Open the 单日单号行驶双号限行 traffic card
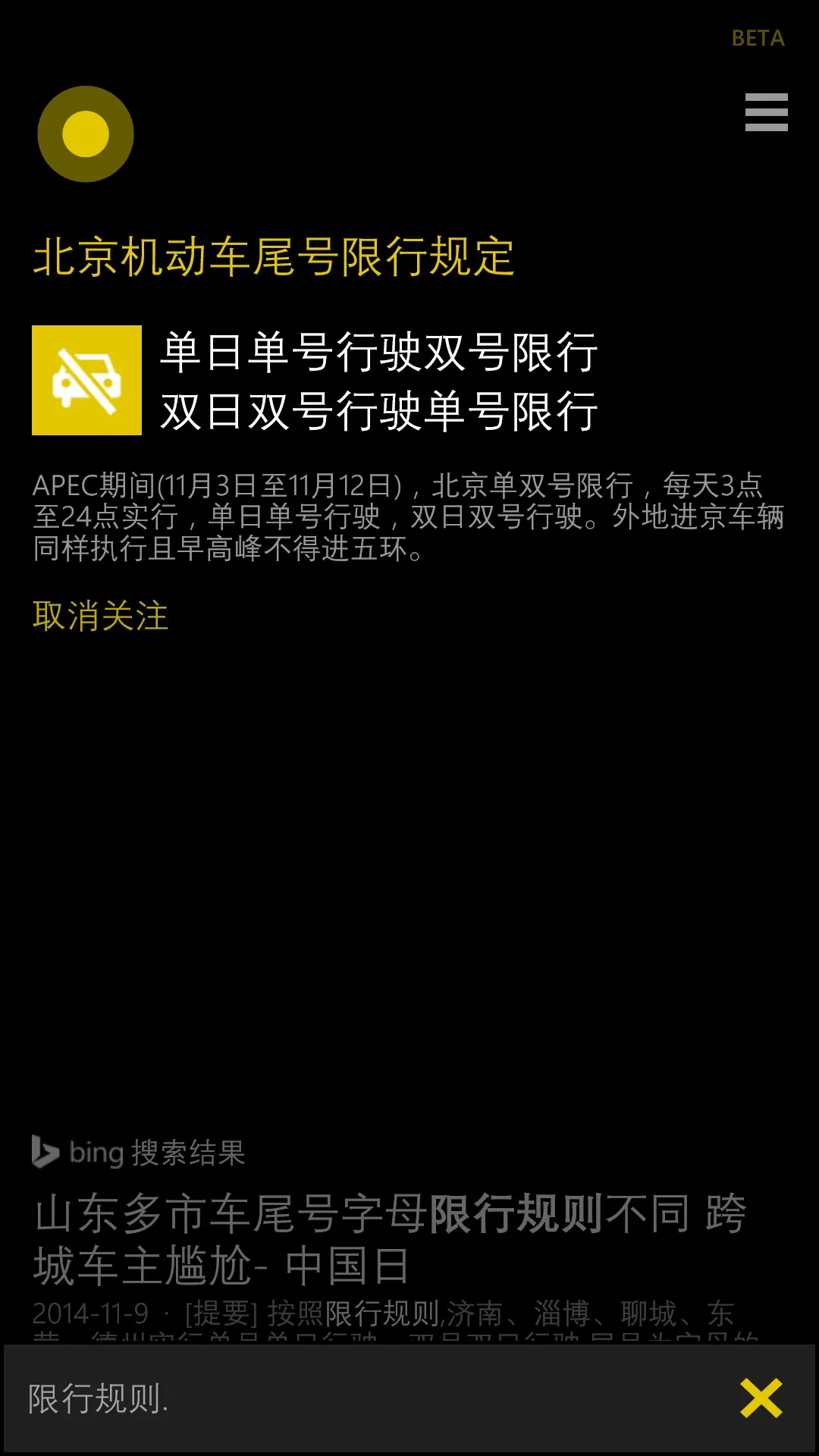819x1456 pixels. tap(379, 381)
